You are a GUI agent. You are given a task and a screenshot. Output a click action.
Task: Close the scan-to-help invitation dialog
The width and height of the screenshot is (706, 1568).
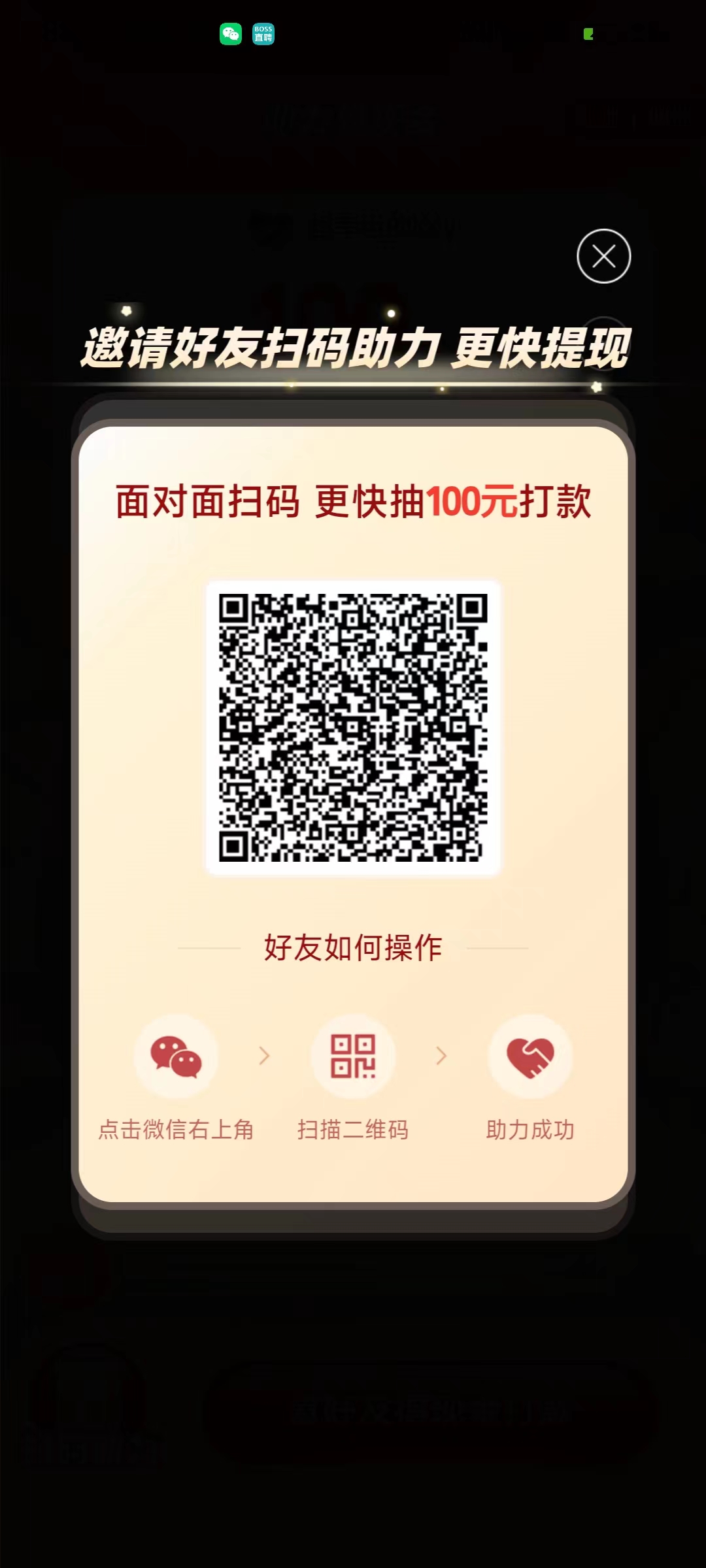click(603, 256)
